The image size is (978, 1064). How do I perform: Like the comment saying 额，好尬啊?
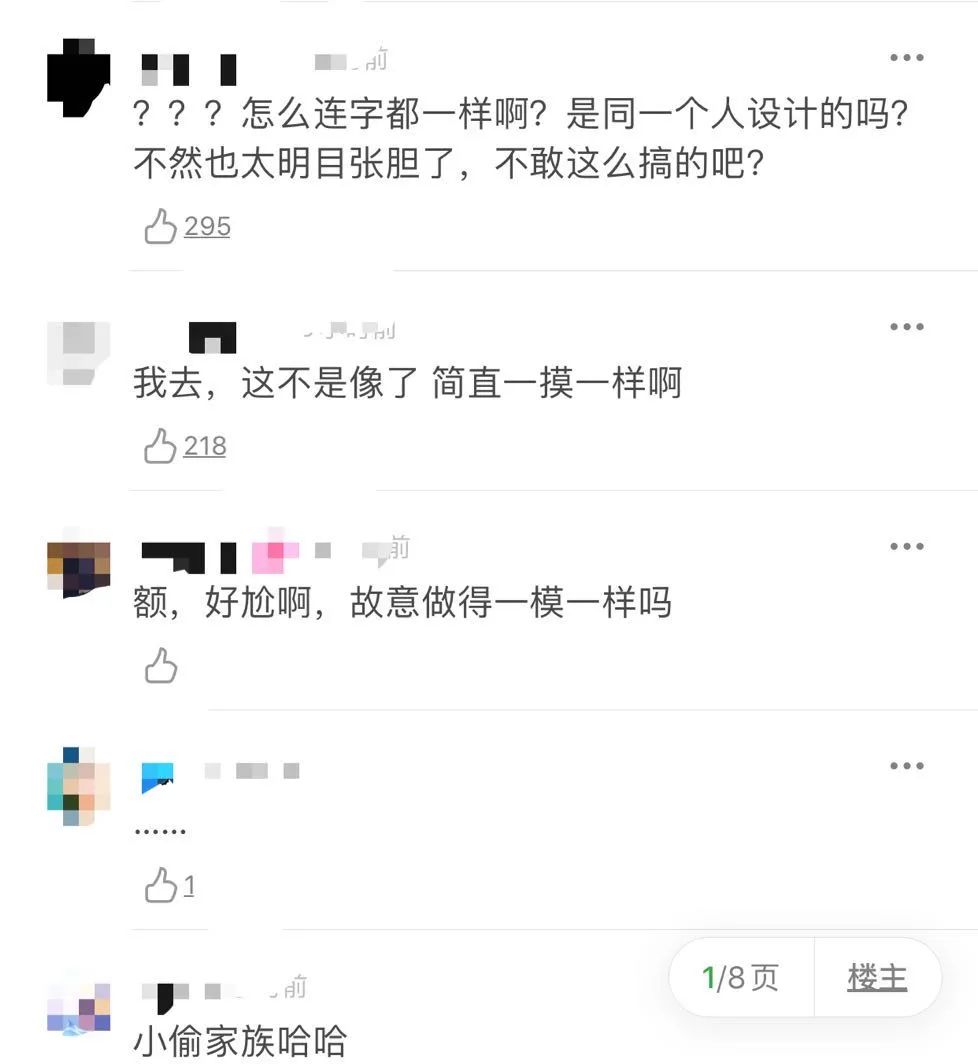tap(161, 666)
